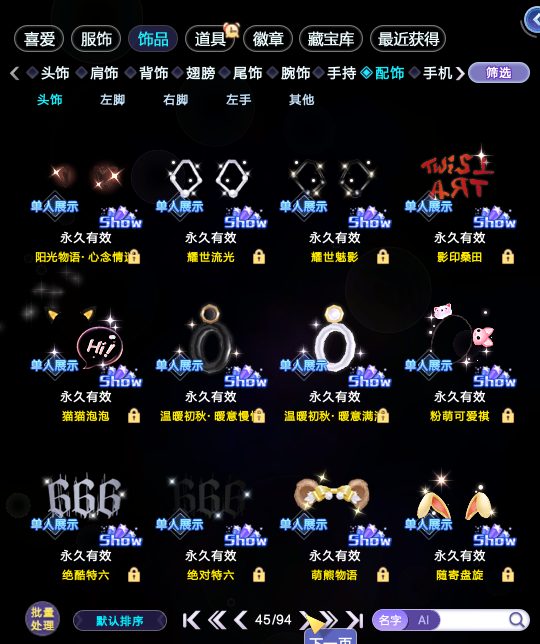Tap the search magnifier icon

tap(516, 619)
